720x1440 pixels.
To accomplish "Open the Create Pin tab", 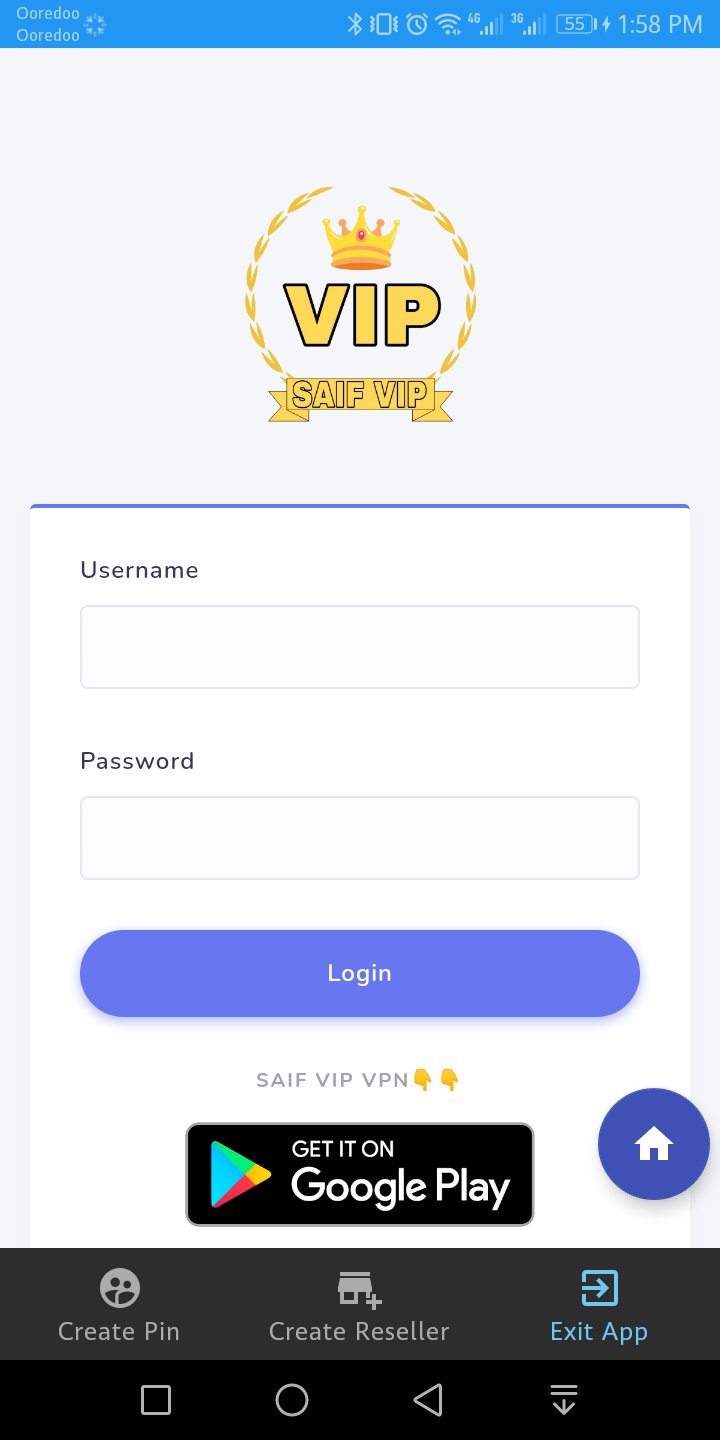I will (x=119, y=1306).
